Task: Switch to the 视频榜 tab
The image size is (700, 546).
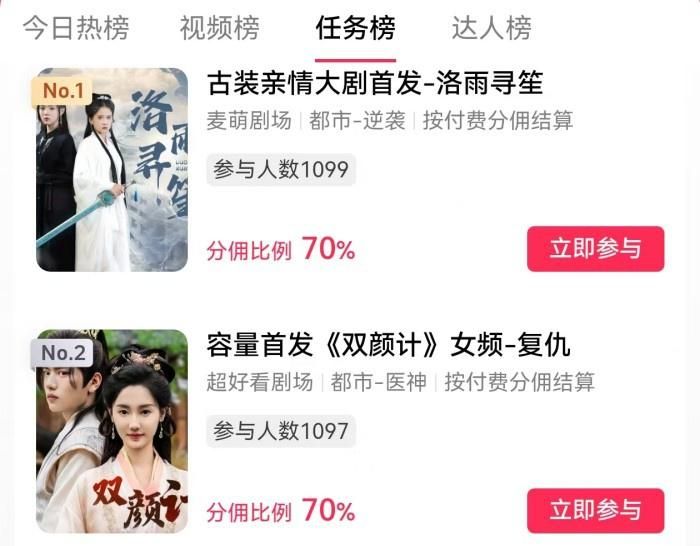Action: pos(220,28)
